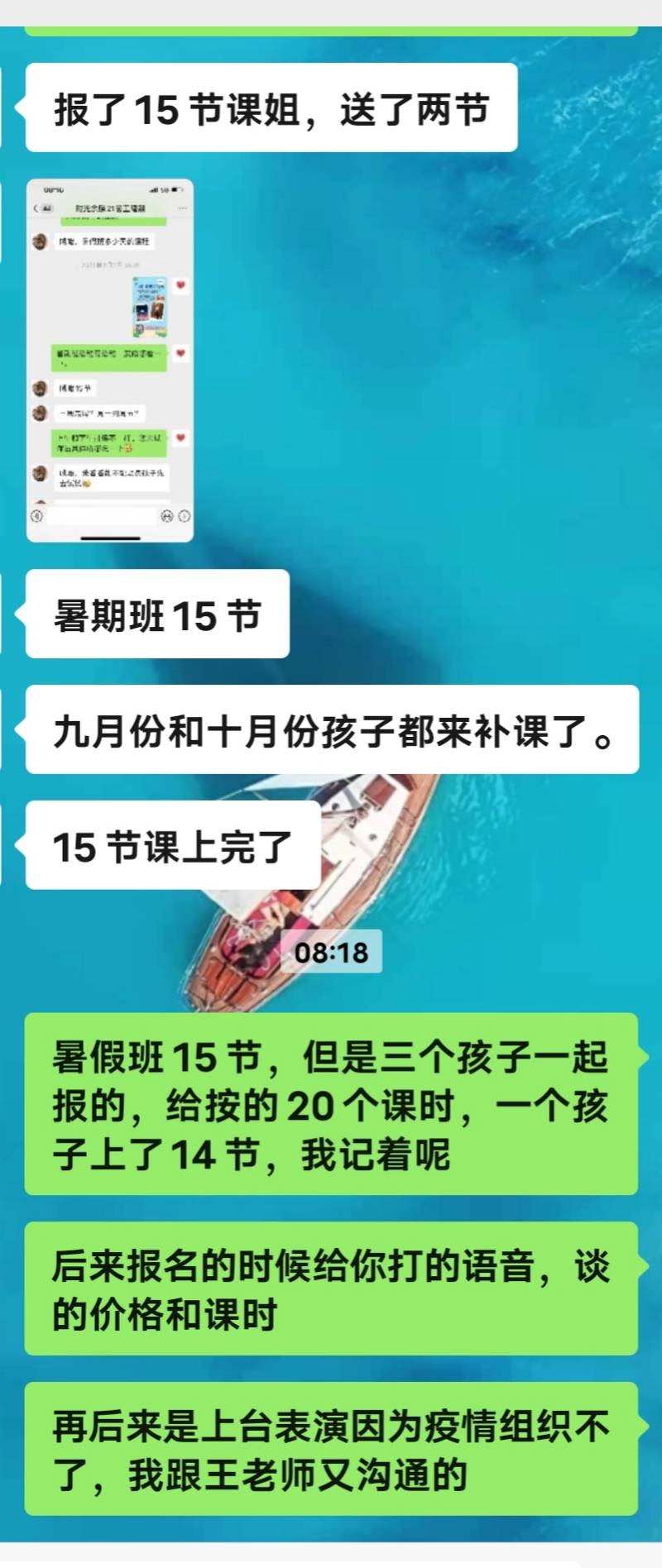Select the '报了15节课姐，送了两节' bubble
662x1568 pixels.
coord(273,108)
